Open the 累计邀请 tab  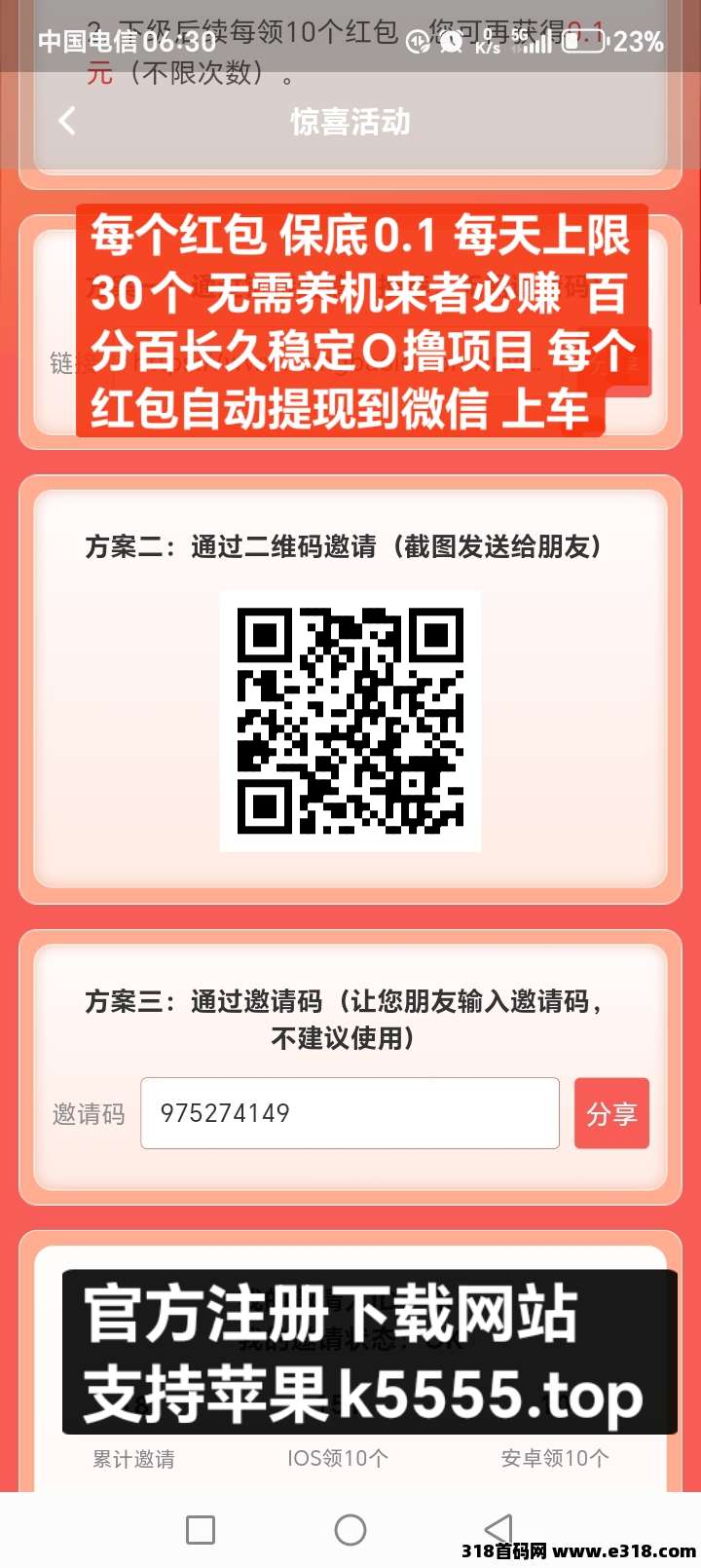134,1459
